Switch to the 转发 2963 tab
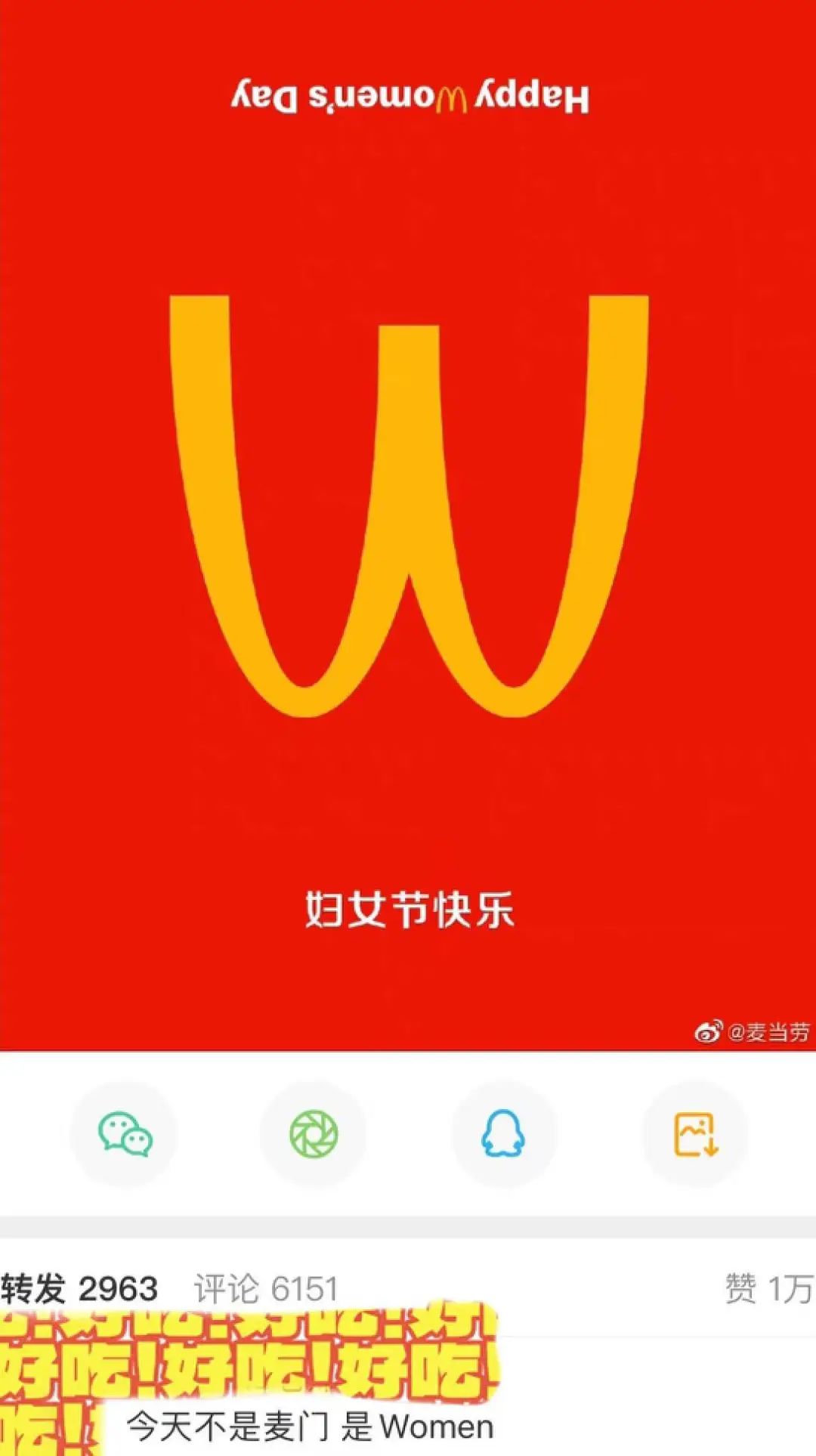816x1456 pixels. 79,1288
